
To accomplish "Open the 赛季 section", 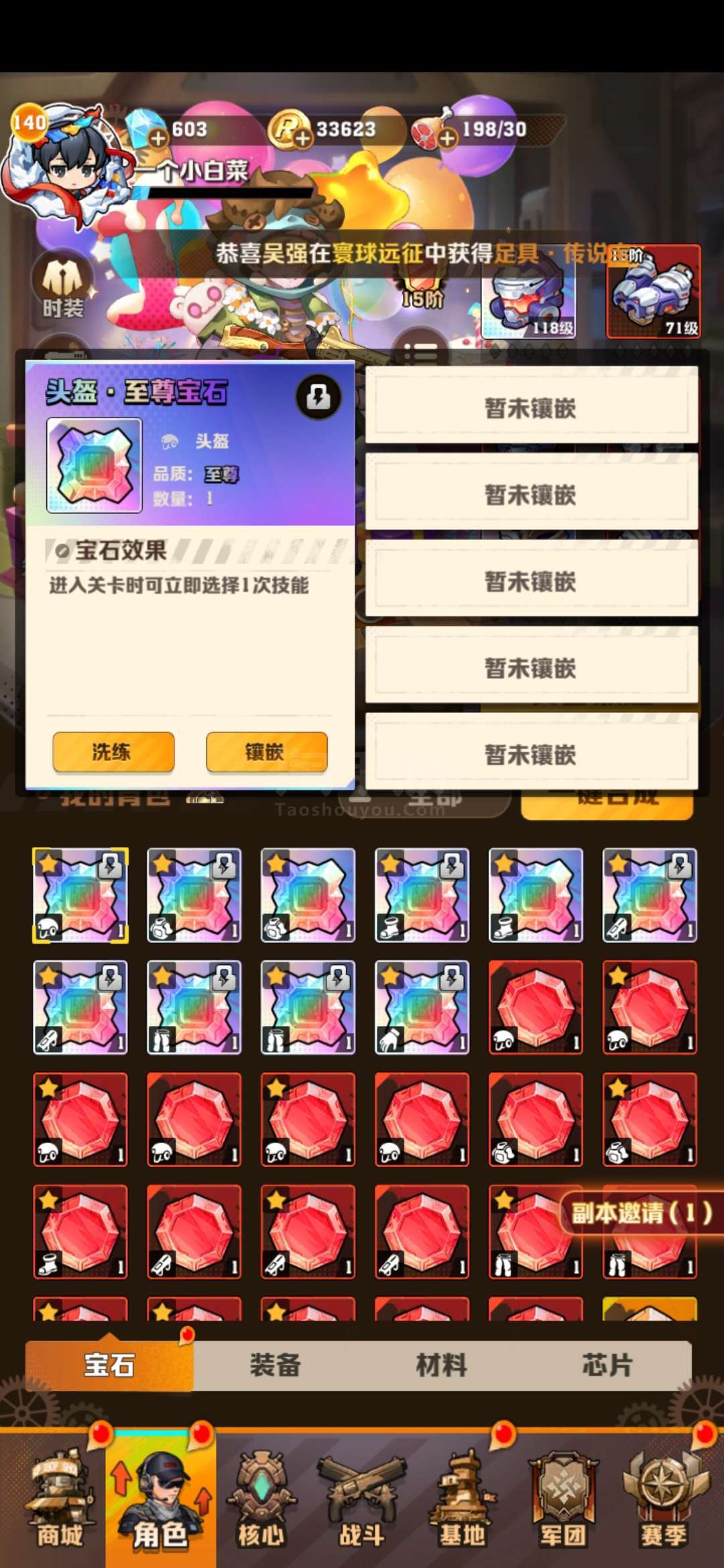I will [x=664, y=1501].
